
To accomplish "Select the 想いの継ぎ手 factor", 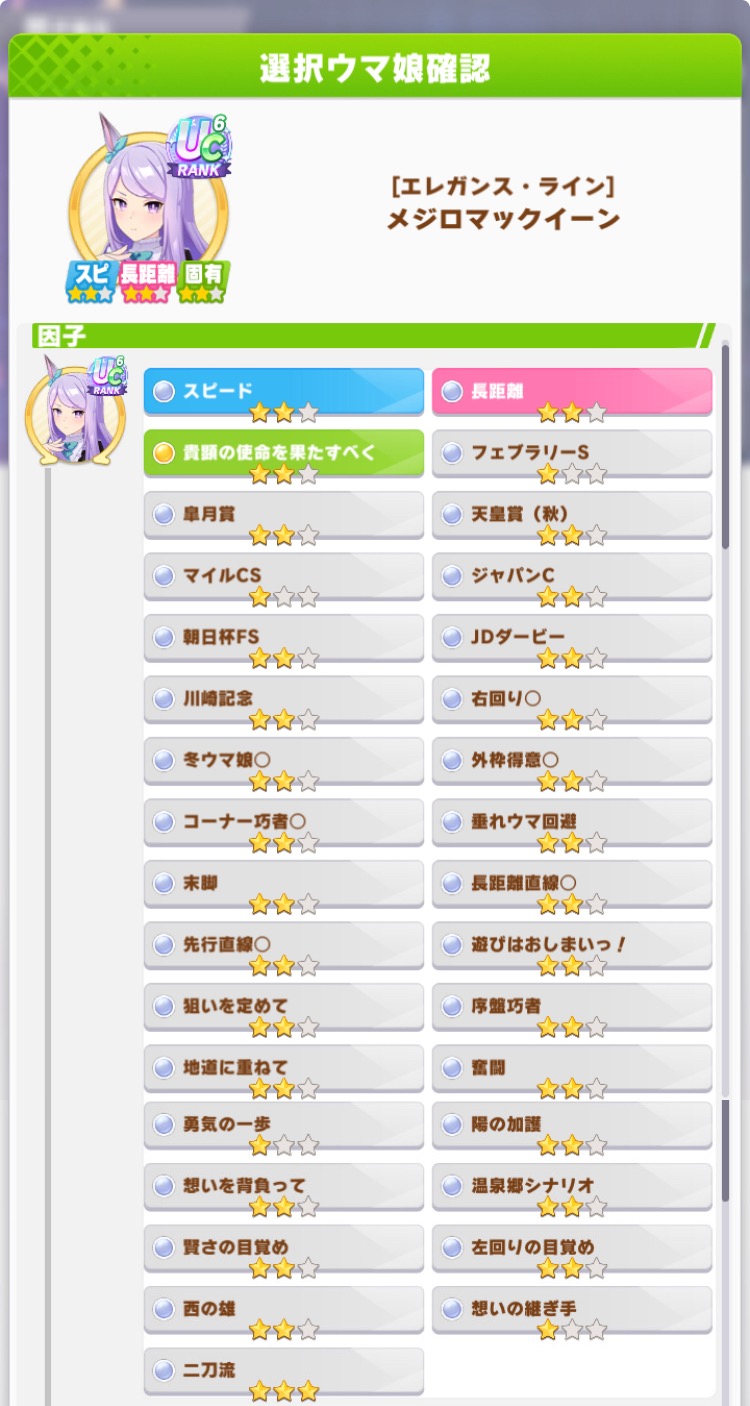I will point(572,1310).
